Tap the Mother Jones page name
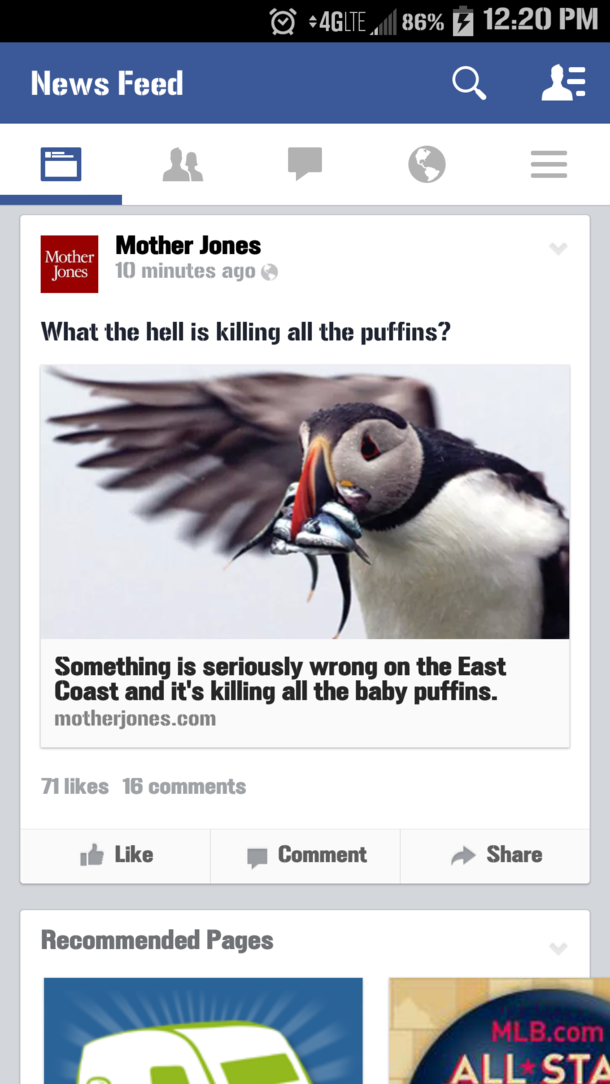Screen dimensions: 610x1084 (188, 245)
